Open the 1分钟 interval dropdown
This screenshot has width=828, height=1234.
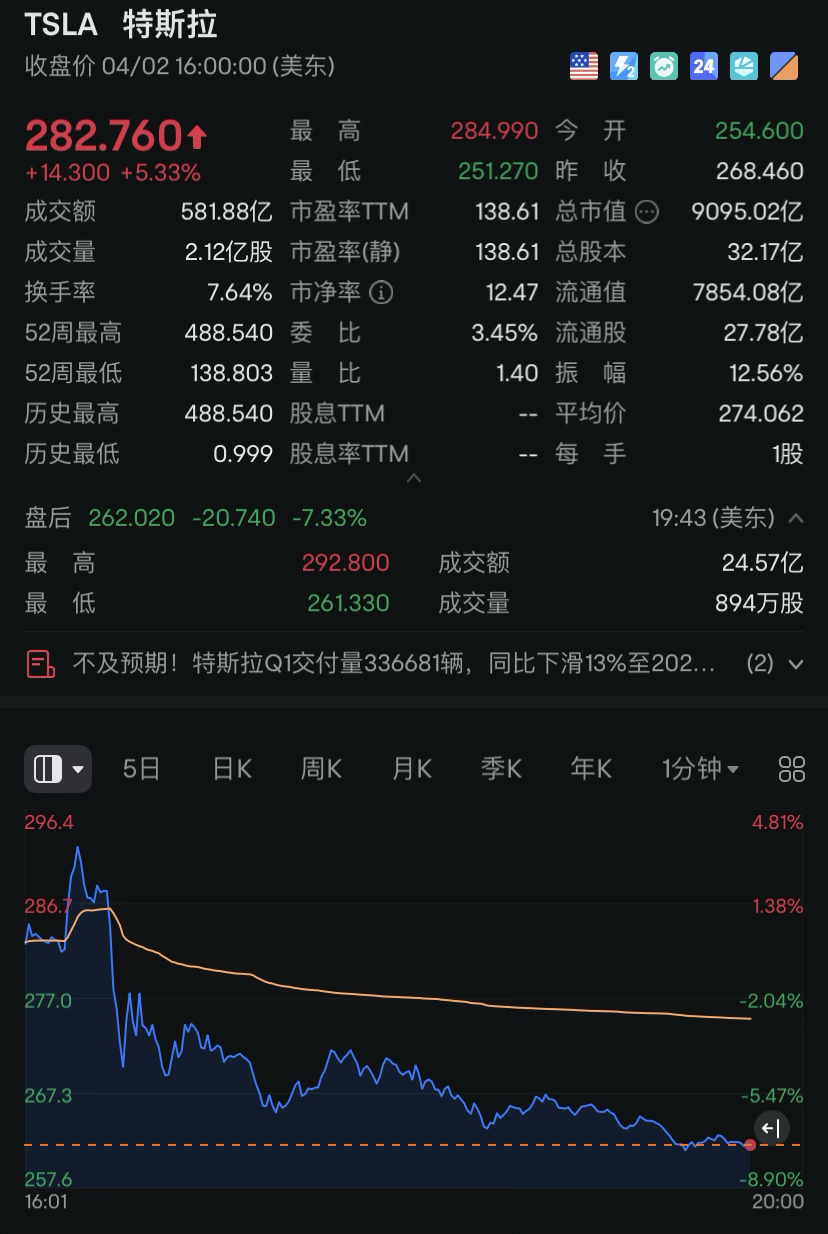[700, 768]
